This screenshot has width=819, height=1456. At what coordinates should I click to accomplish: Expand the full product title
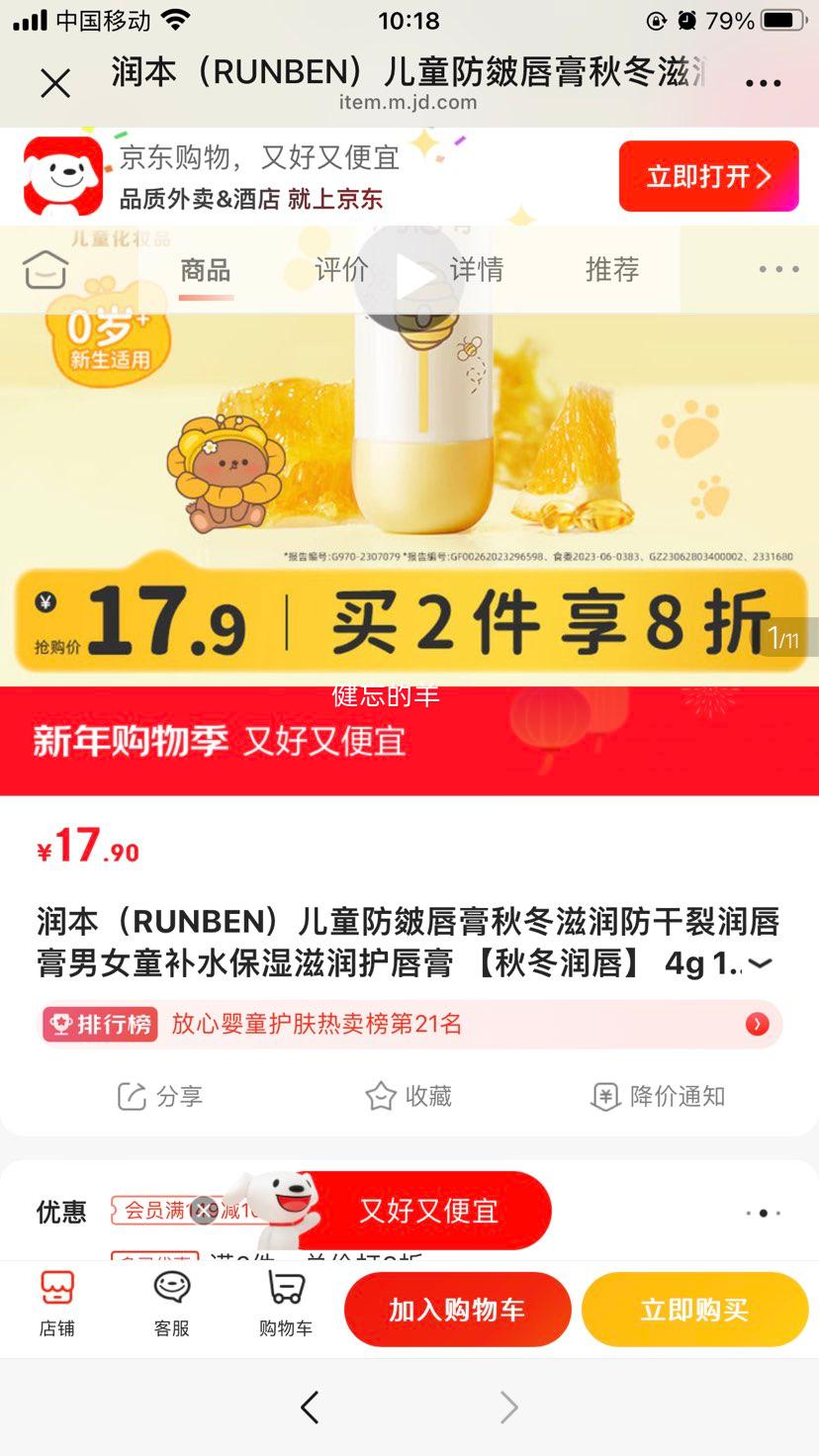[760, 962]
